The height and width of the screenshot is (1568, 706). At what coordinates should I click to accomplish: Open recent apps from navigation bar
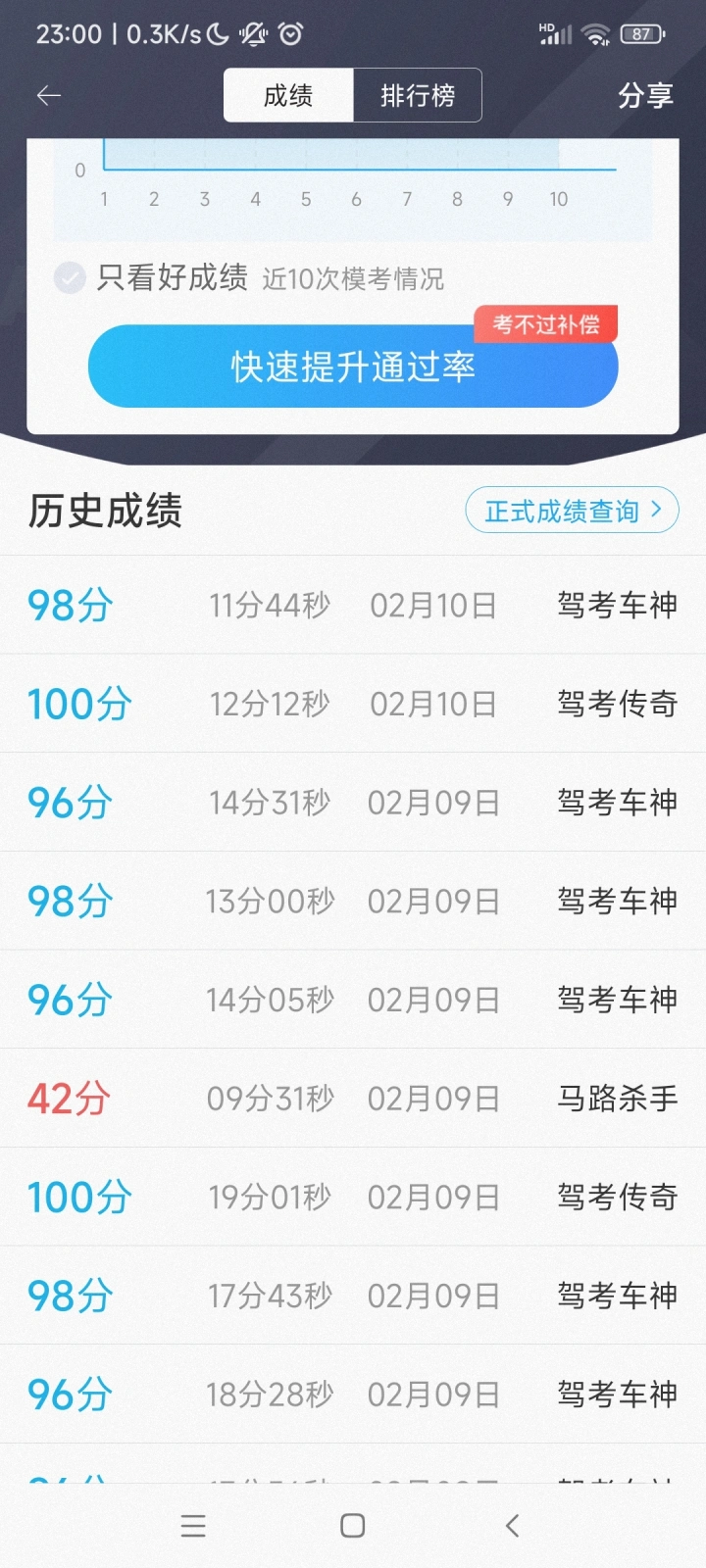tap(193, 1526)
